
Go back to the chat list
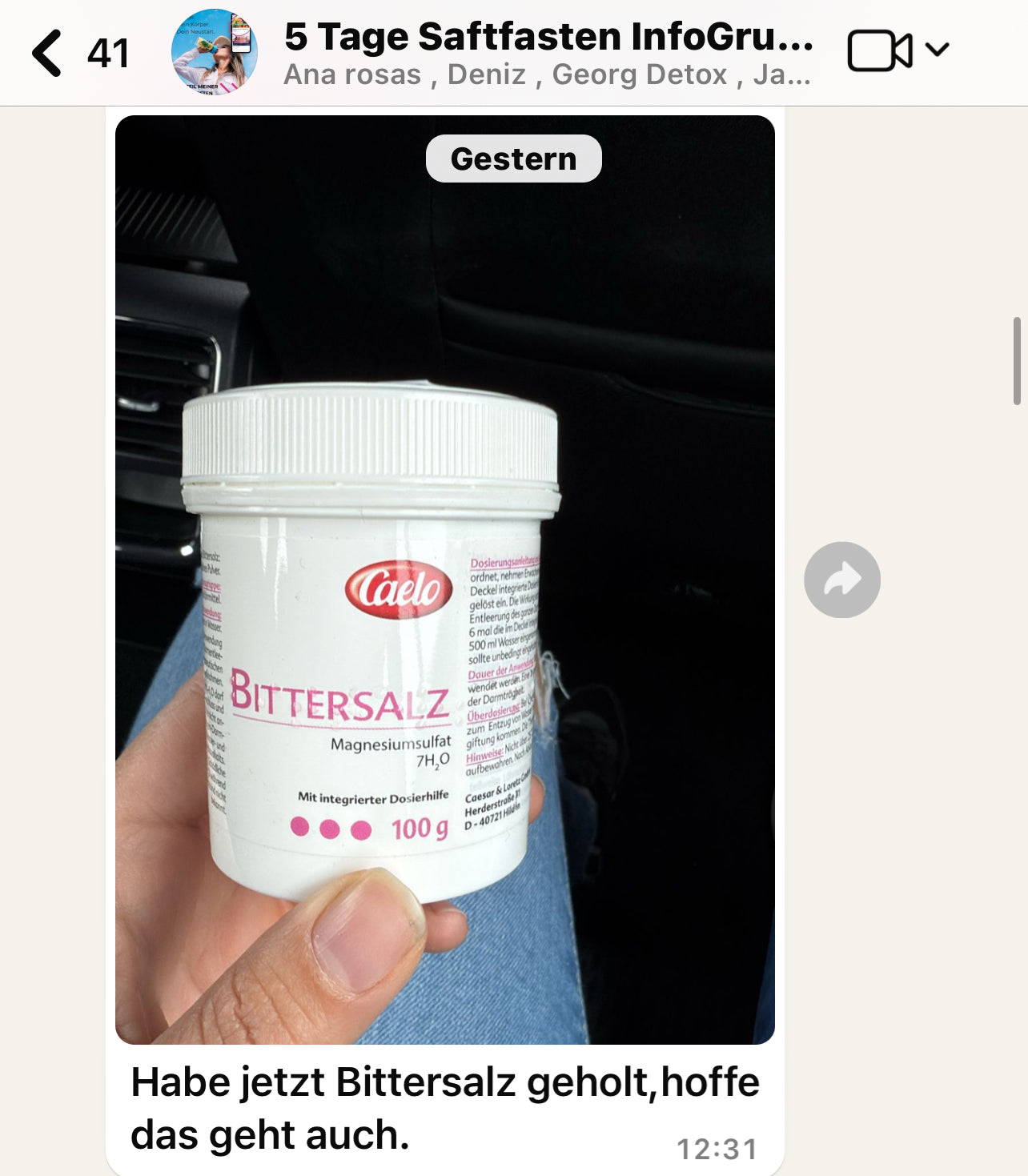pos(48,53)
